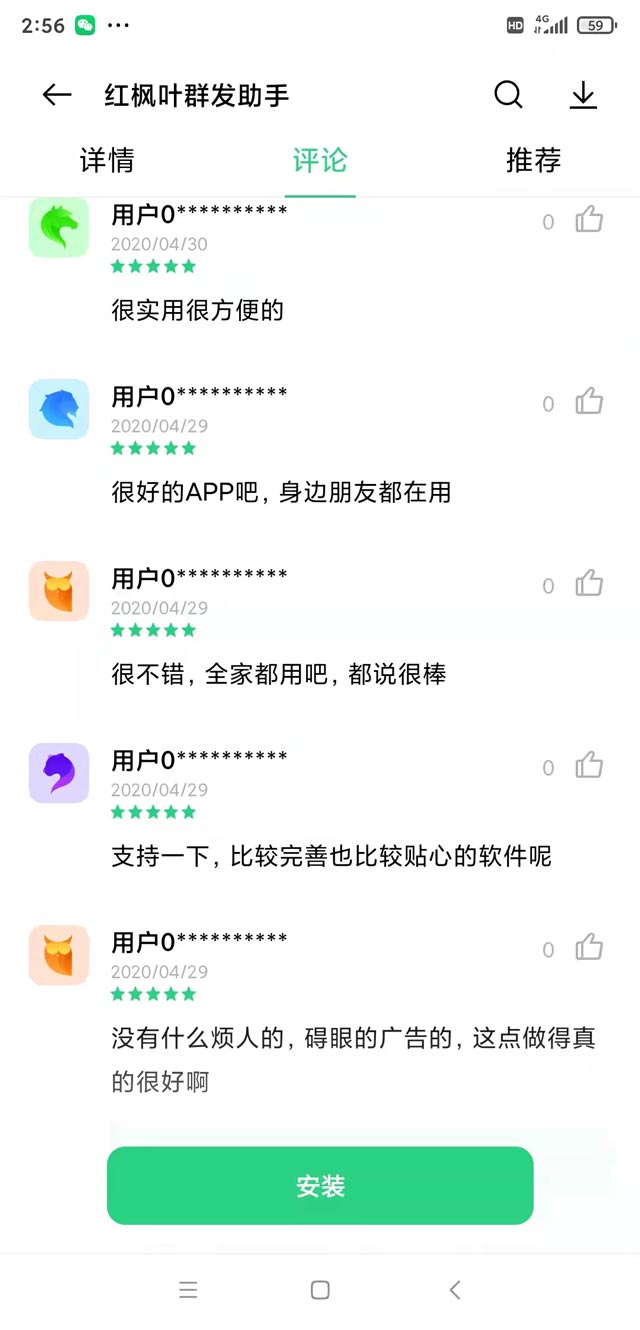Switch to the 推荐 tab
Image resolution: width=640 pixels, height=1330 pixels.
tap(533, 160)
